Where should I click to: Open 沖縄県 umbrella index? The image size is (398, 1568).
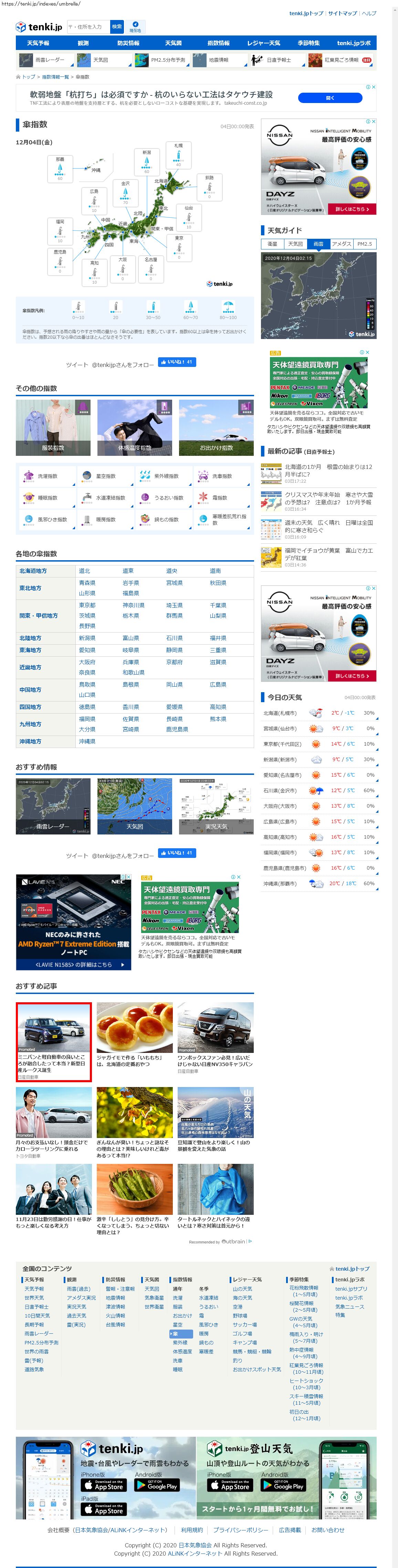(87, 742)
